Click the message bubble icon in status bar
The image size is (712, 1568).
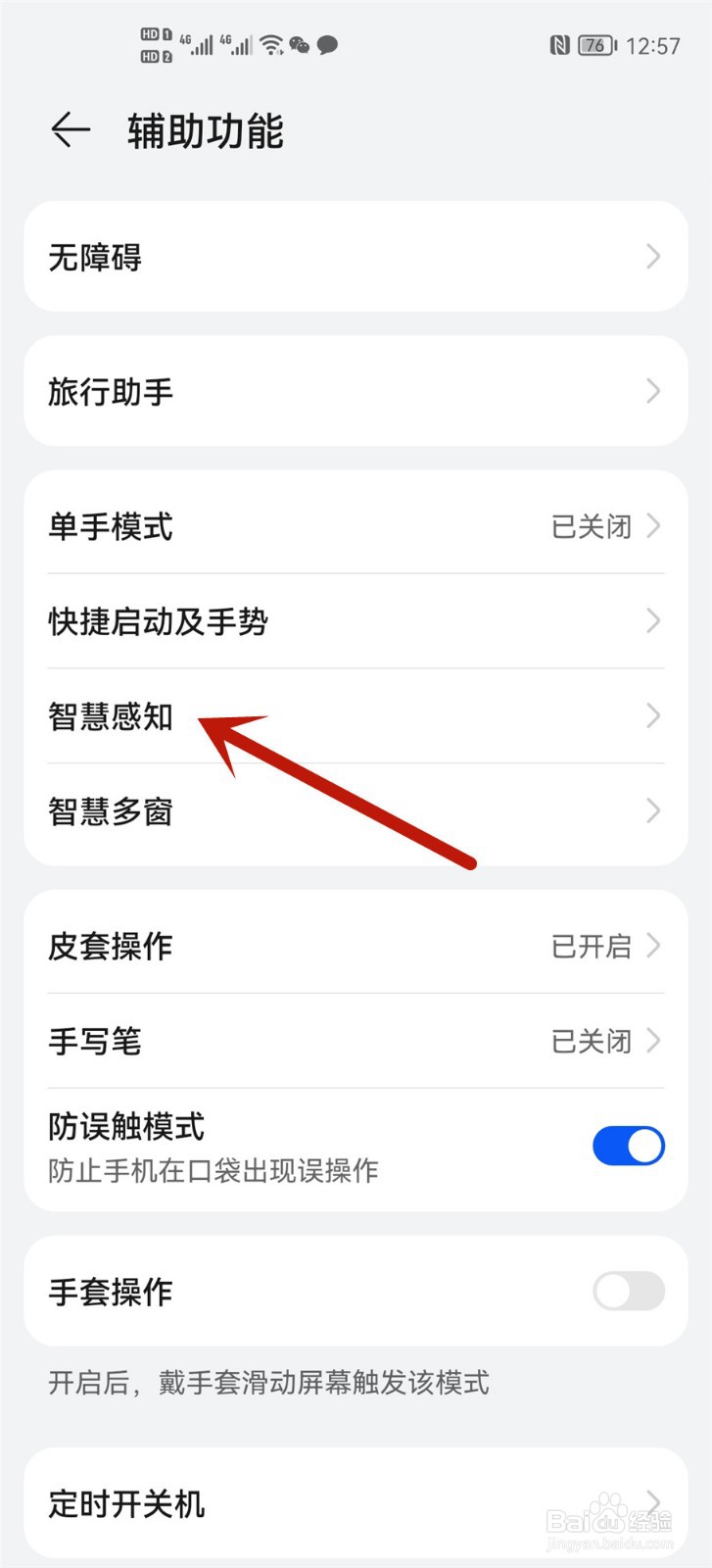(328, 45)
